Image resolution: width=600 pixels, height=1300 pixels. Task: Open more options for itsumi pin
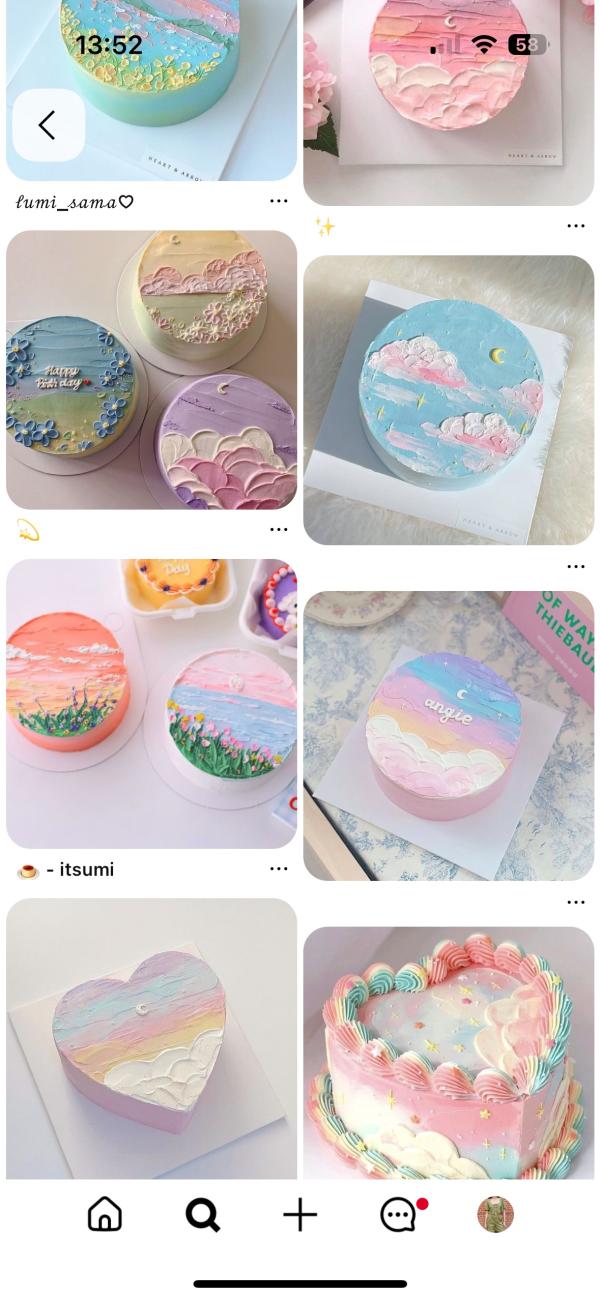[279, 869]
